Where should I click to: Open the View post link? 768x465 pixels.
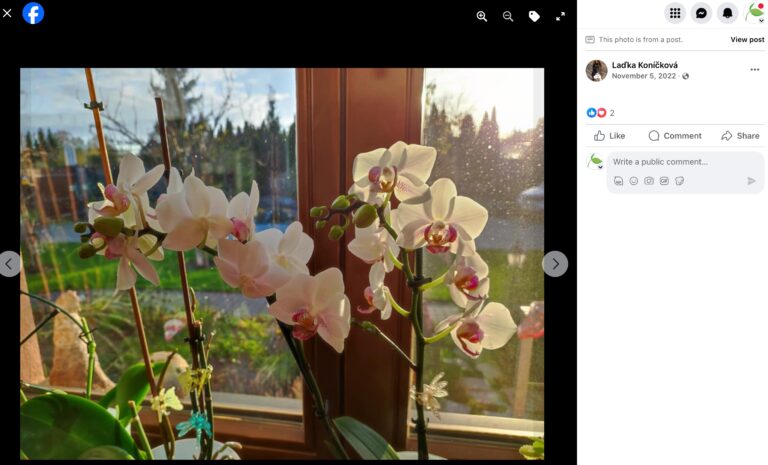(x=747, y=40)
